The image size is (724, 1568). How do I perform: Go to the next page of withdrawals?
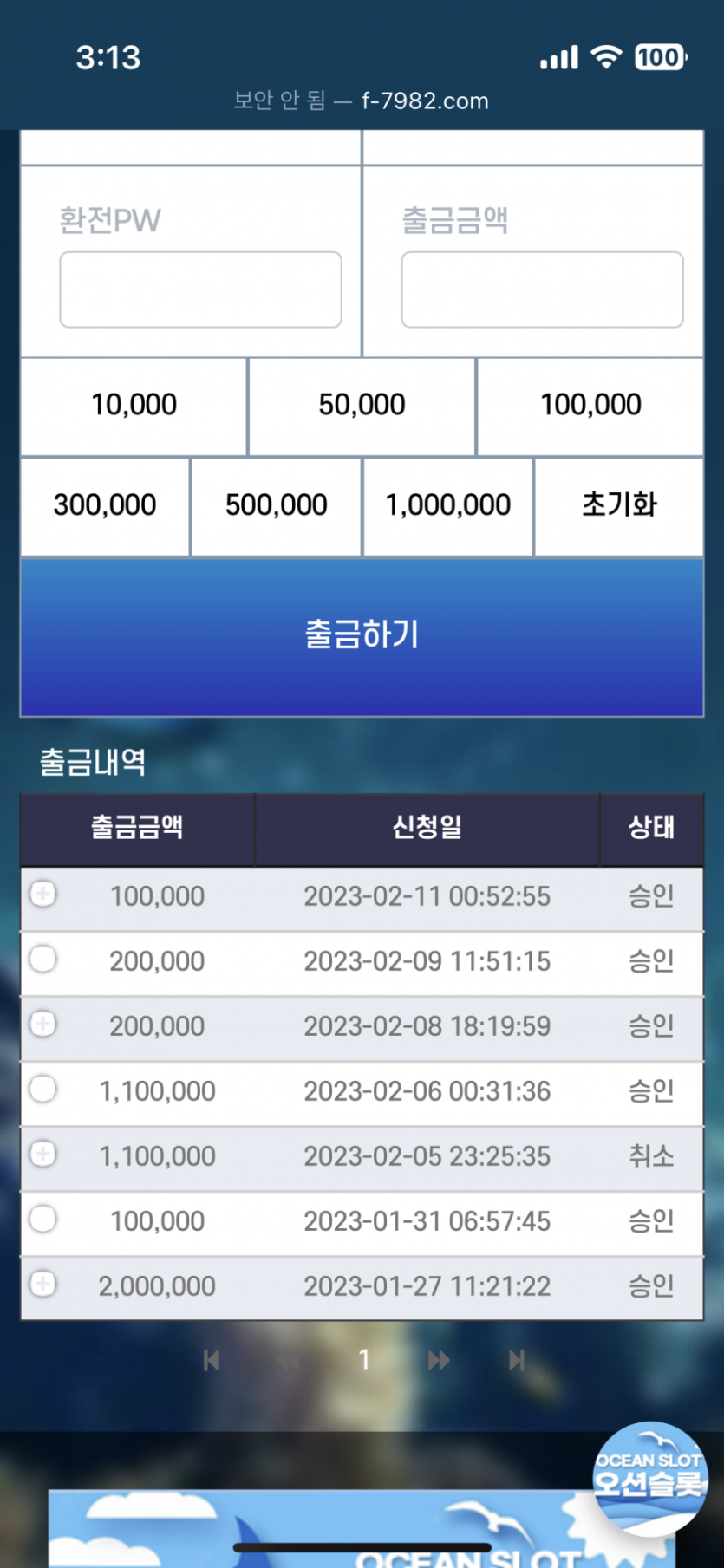439,1360
